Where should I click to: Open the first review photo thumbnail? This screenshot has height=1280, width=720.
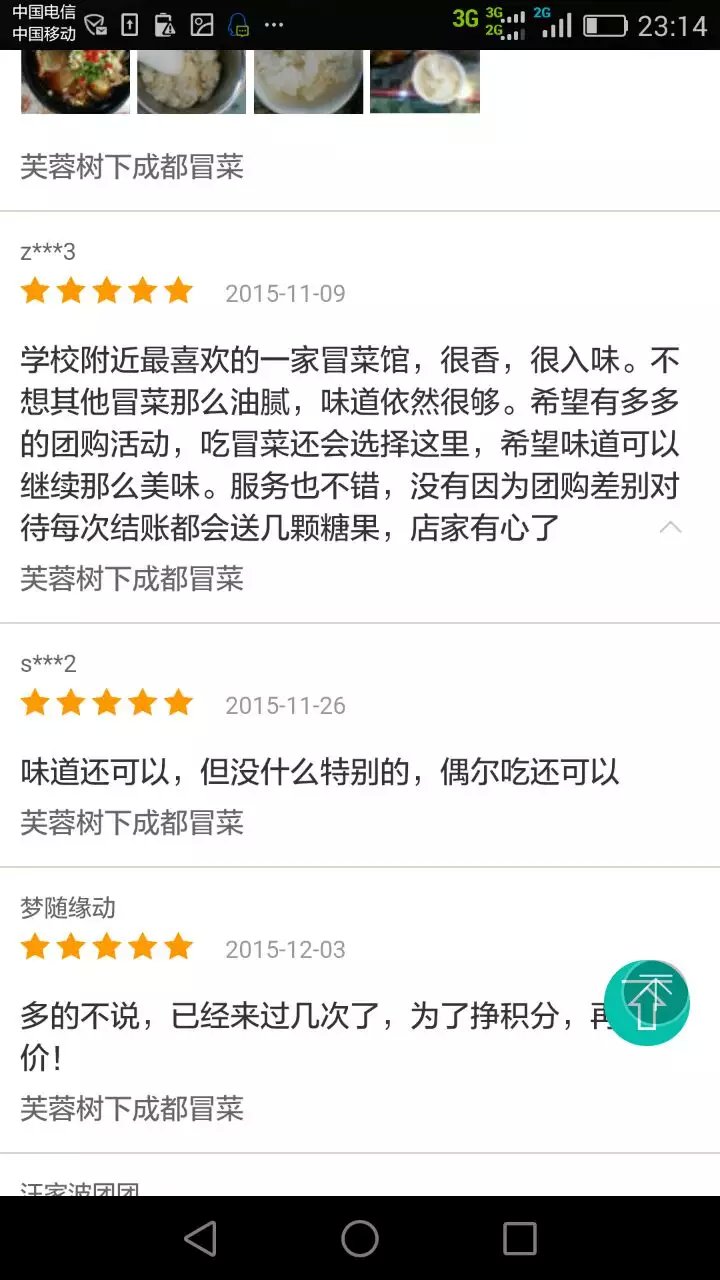point(75,82)
